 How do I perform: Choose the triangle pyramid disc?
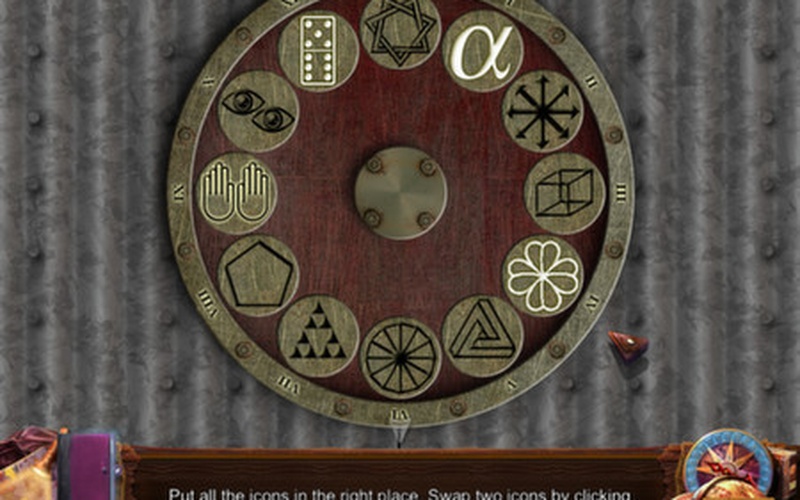click(x=319, y=336)
